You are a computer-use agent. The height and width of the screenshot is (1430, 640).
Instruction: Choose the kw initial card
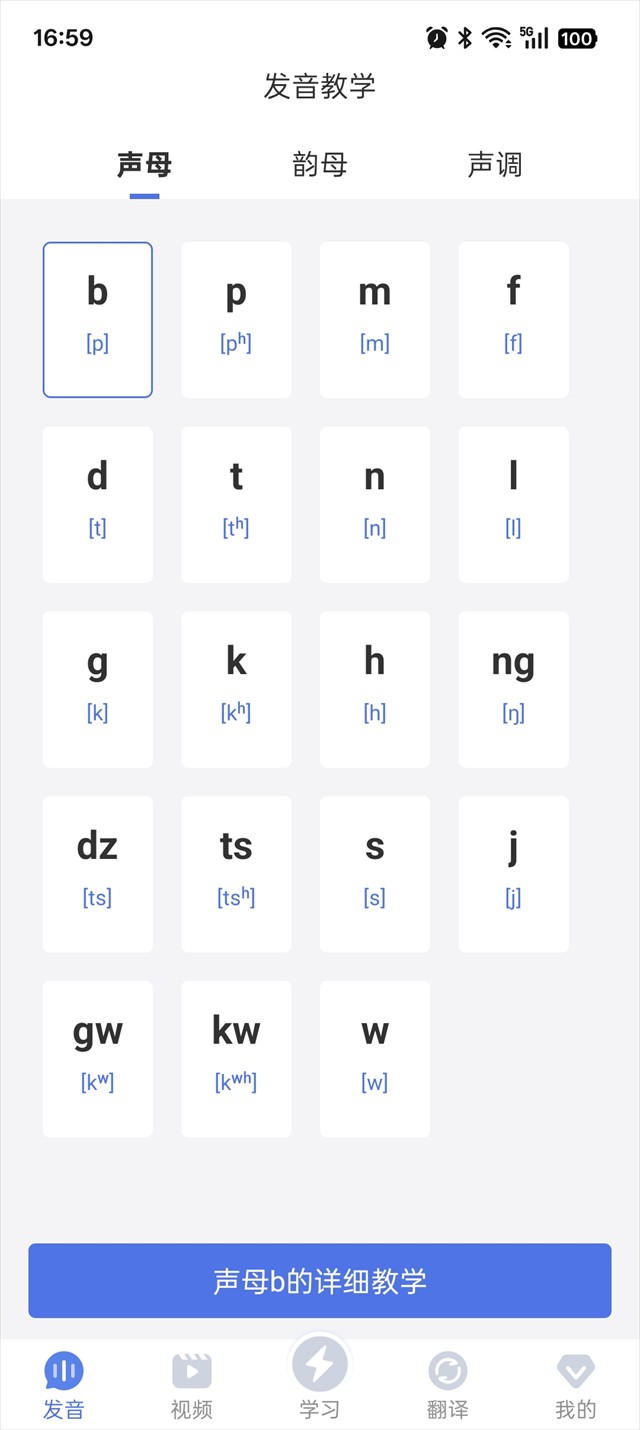(236, 1058)
